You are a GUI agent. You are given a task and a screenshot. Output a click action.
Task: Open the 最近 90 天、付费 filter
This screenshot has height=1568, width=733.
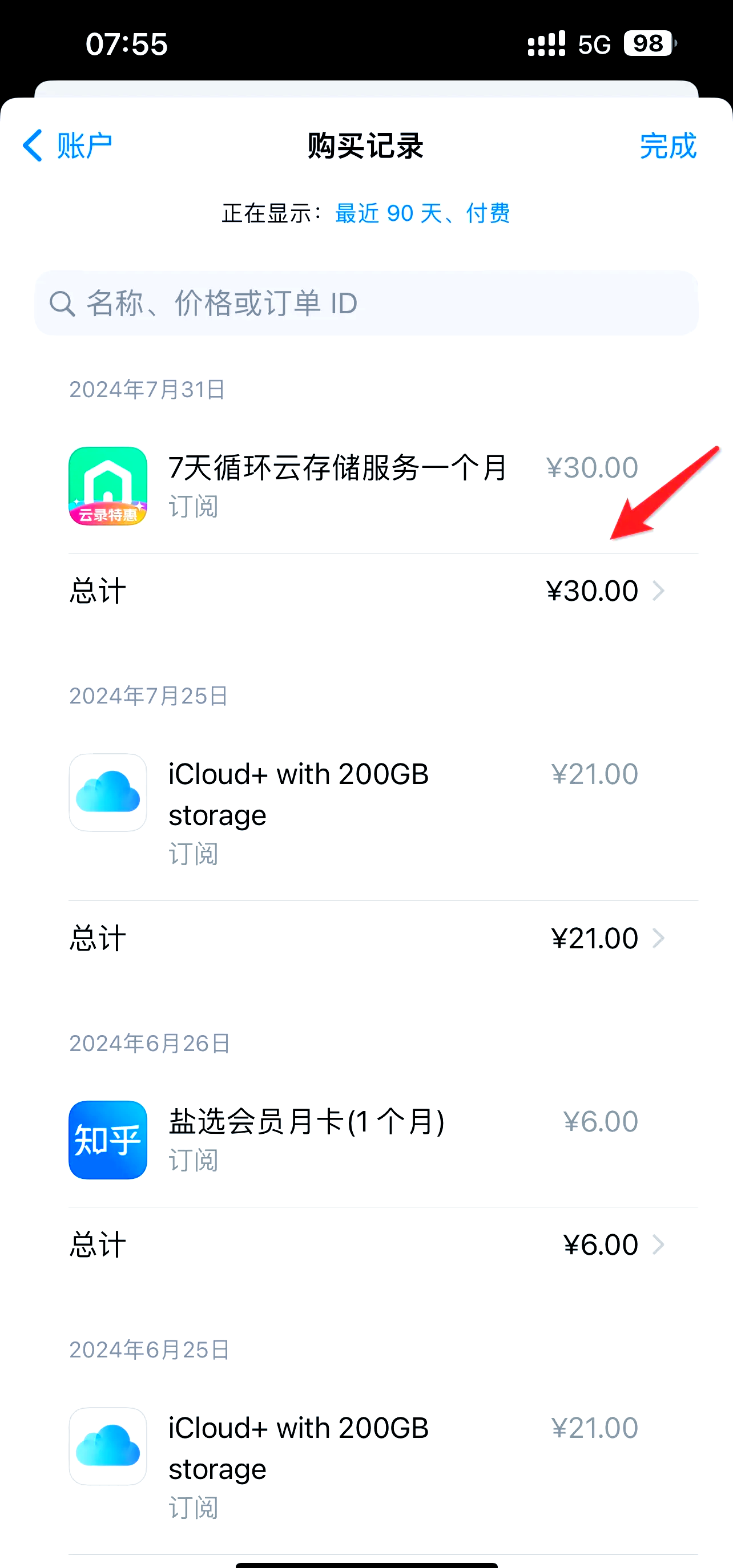point(422,213)
